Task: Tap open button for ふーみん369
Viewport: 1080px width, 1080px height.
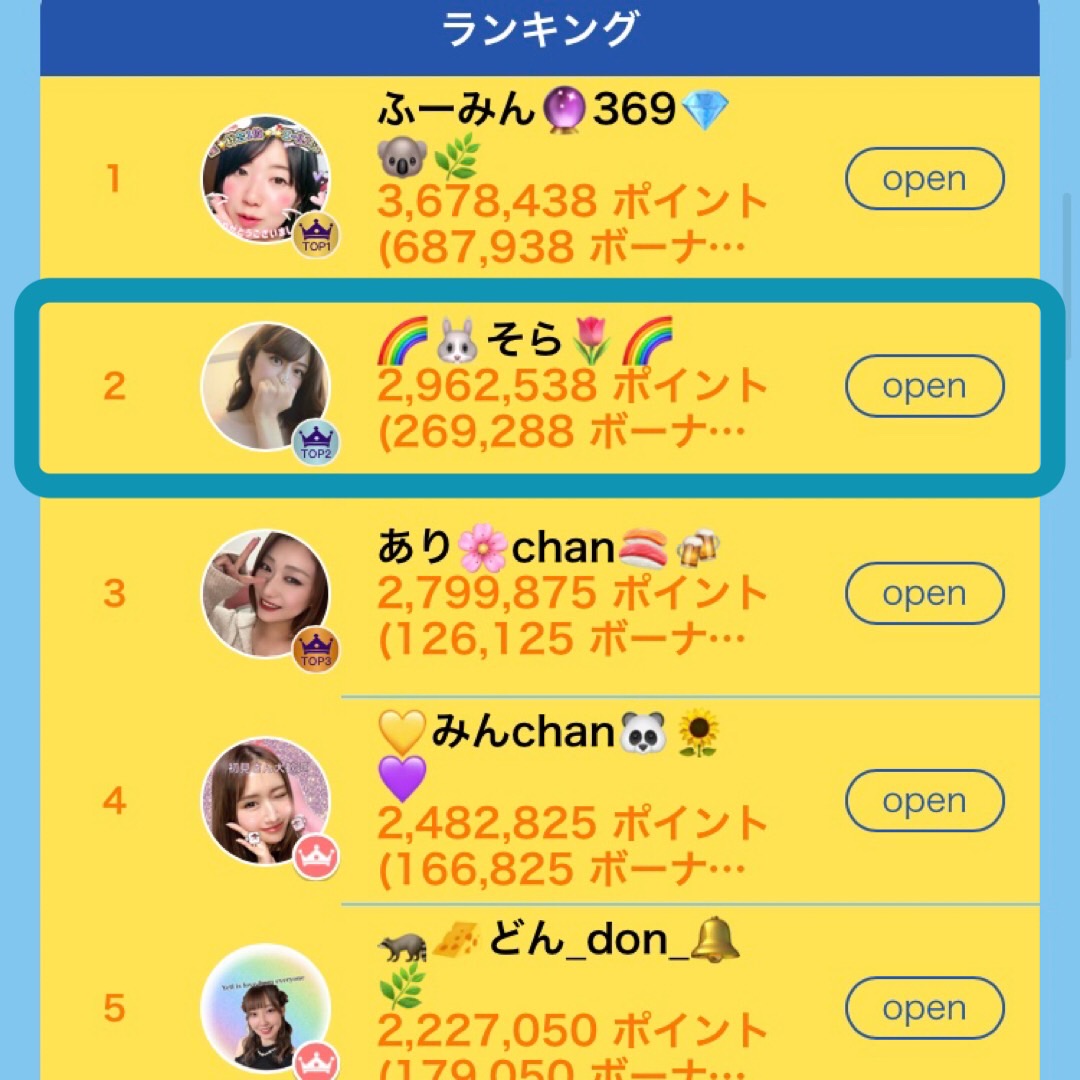Action: pyautogui.click(x=924, y=180)
